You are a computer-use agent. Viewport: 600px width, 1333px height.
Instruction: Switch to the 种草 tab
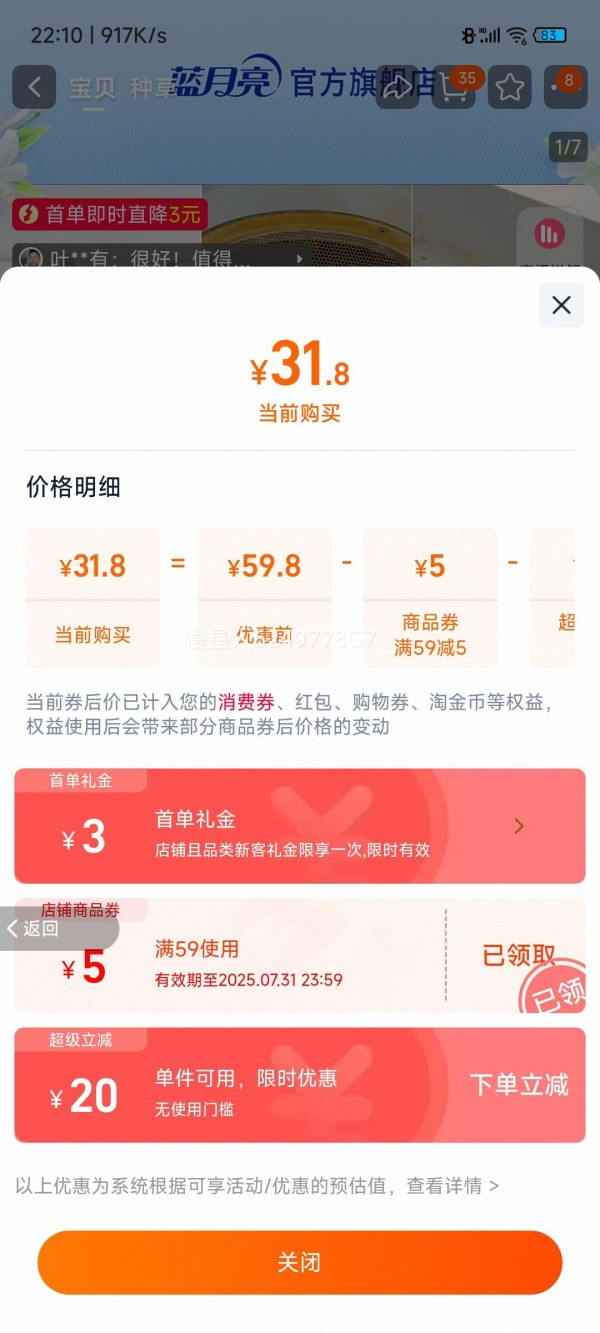(152, 88)
